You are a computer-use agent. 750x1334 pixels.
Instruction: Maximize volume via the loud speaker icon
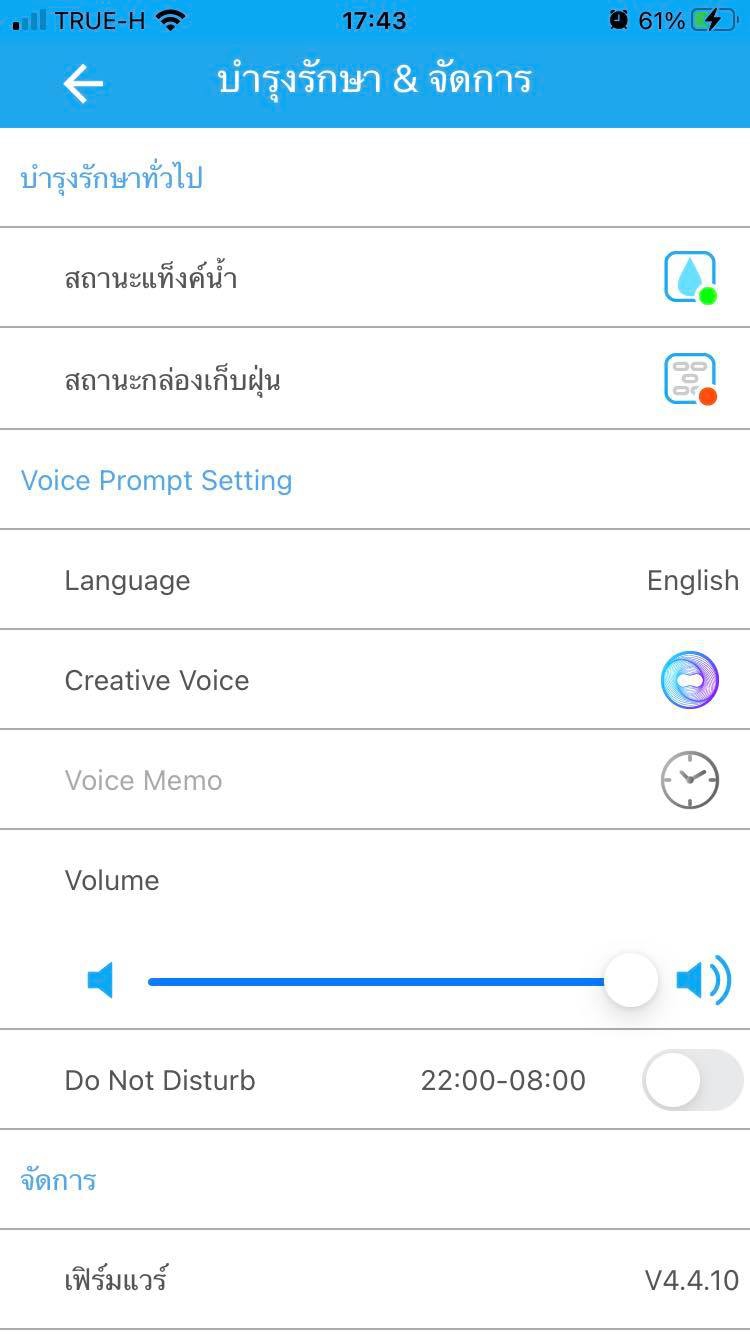pos(703,980)
